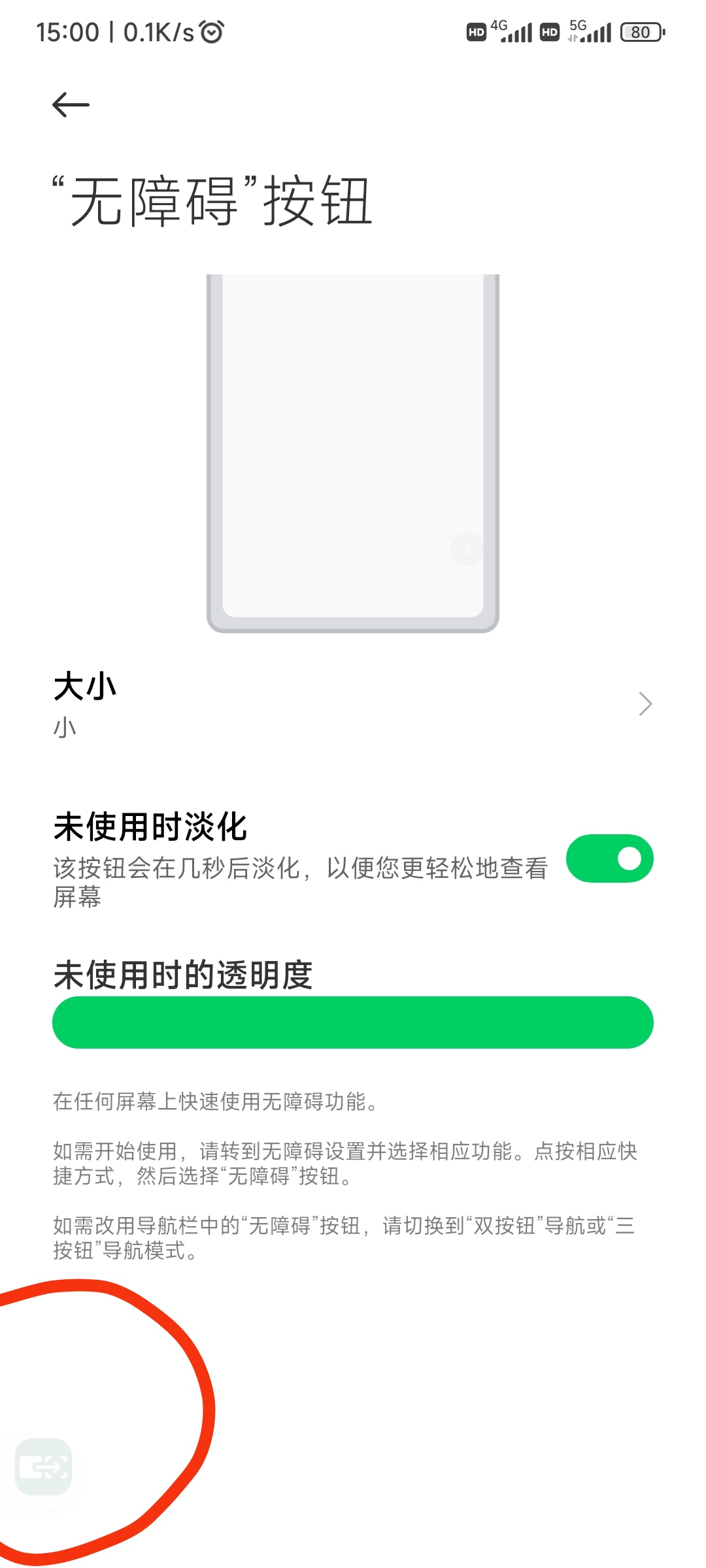This screenshot has height=1568, width=706.
Task: Tap the 未使用时的透明度 slider bar
Action: pos(353,1022)
